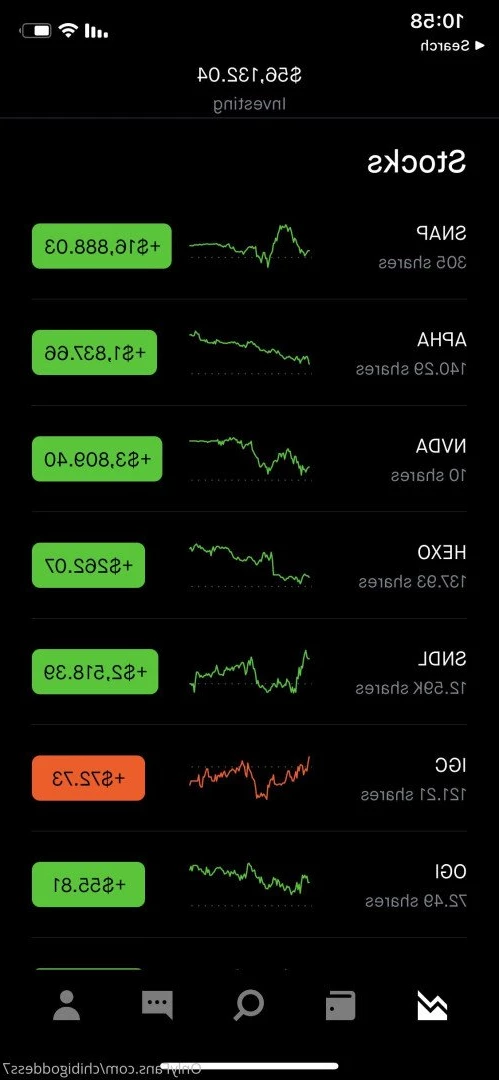Switch to the search magnifier tab
The width and height of the screenshot is (499, 1080).
pyautogui.click(x=249, y=1006)
